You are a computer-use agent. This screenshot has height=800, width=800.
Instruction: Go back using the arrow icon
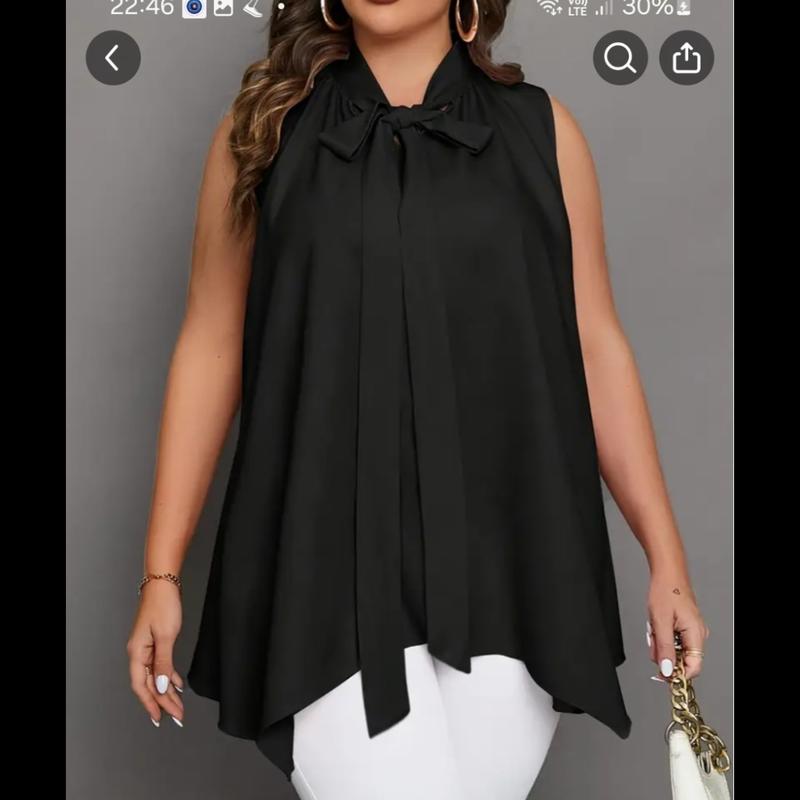(113, 58)
